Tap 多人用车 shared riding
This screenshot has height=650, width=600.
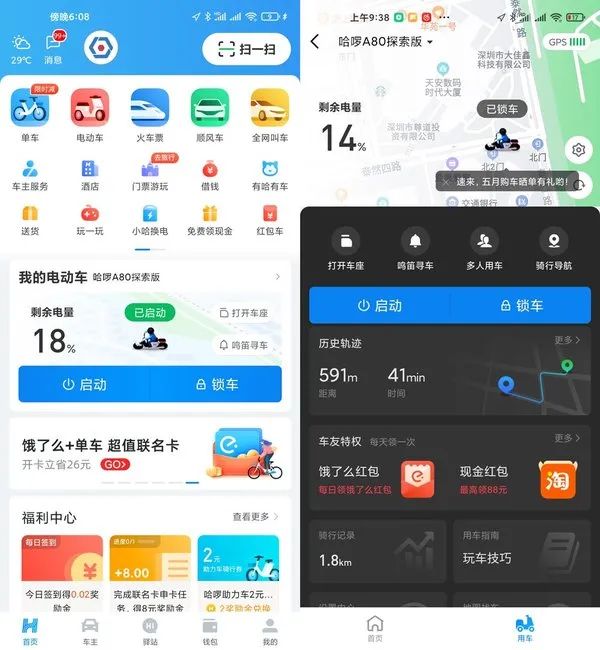[485, 249]
